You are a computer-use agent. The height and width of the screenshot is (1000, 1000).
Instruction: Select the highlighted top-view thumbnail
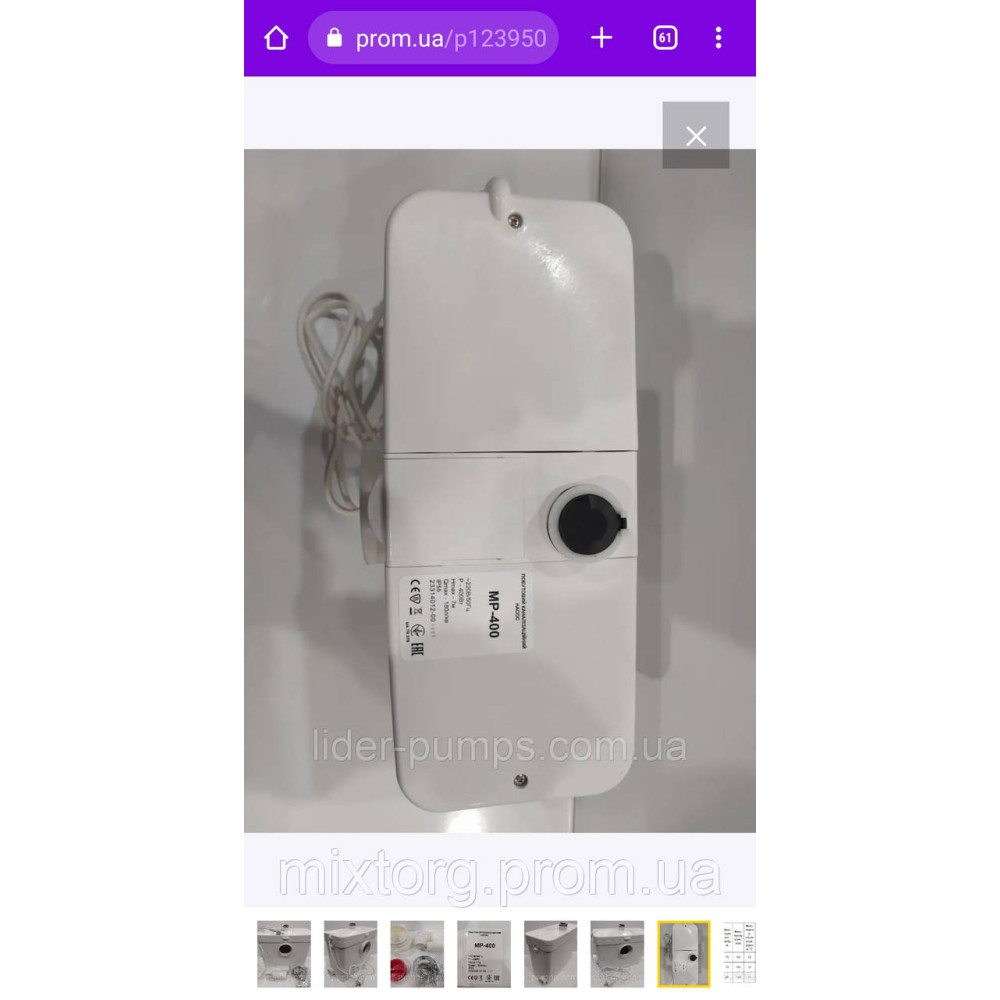(684, 954)
